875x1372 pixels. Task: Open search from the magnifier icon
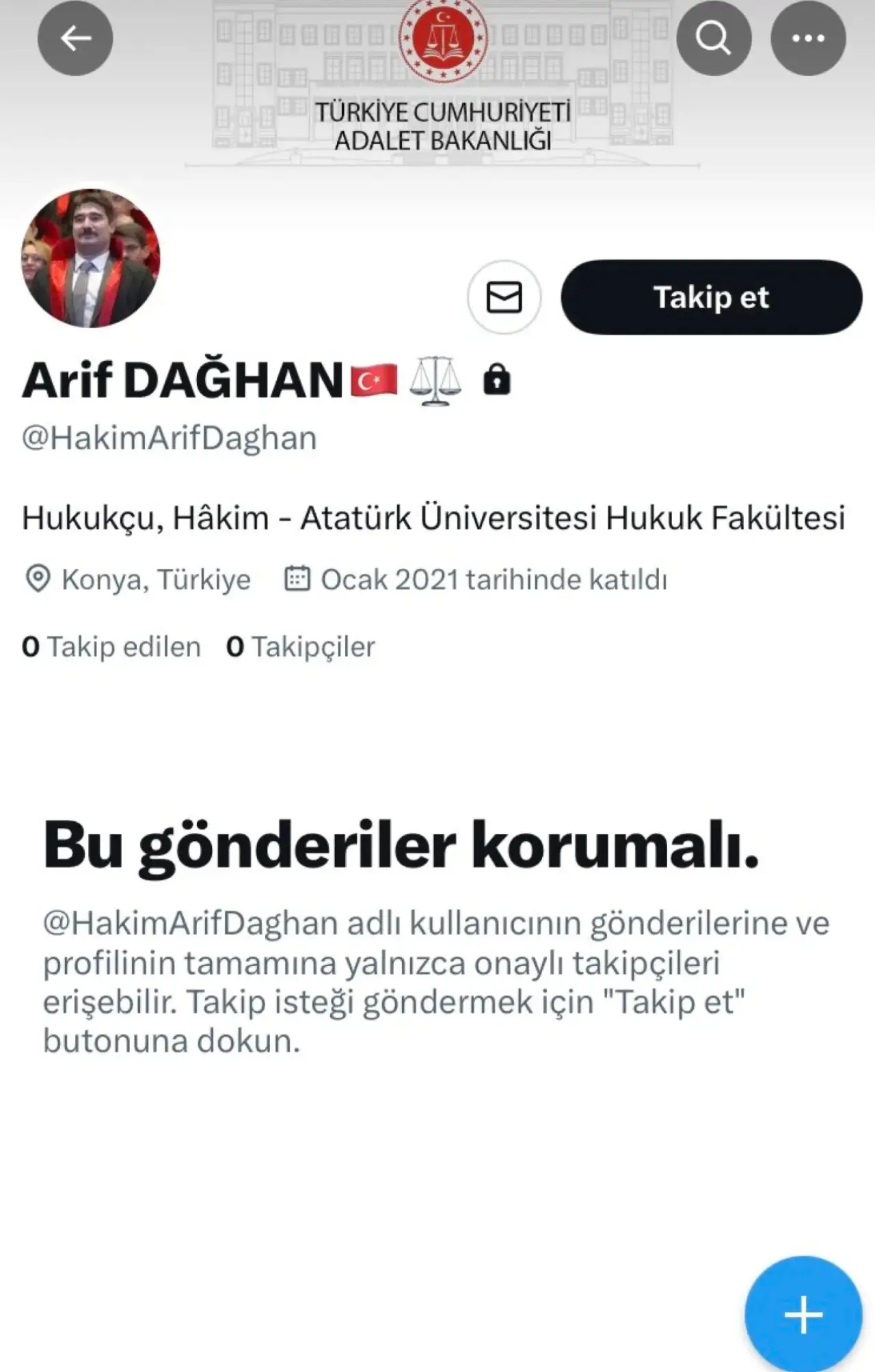tap(714, 38)
